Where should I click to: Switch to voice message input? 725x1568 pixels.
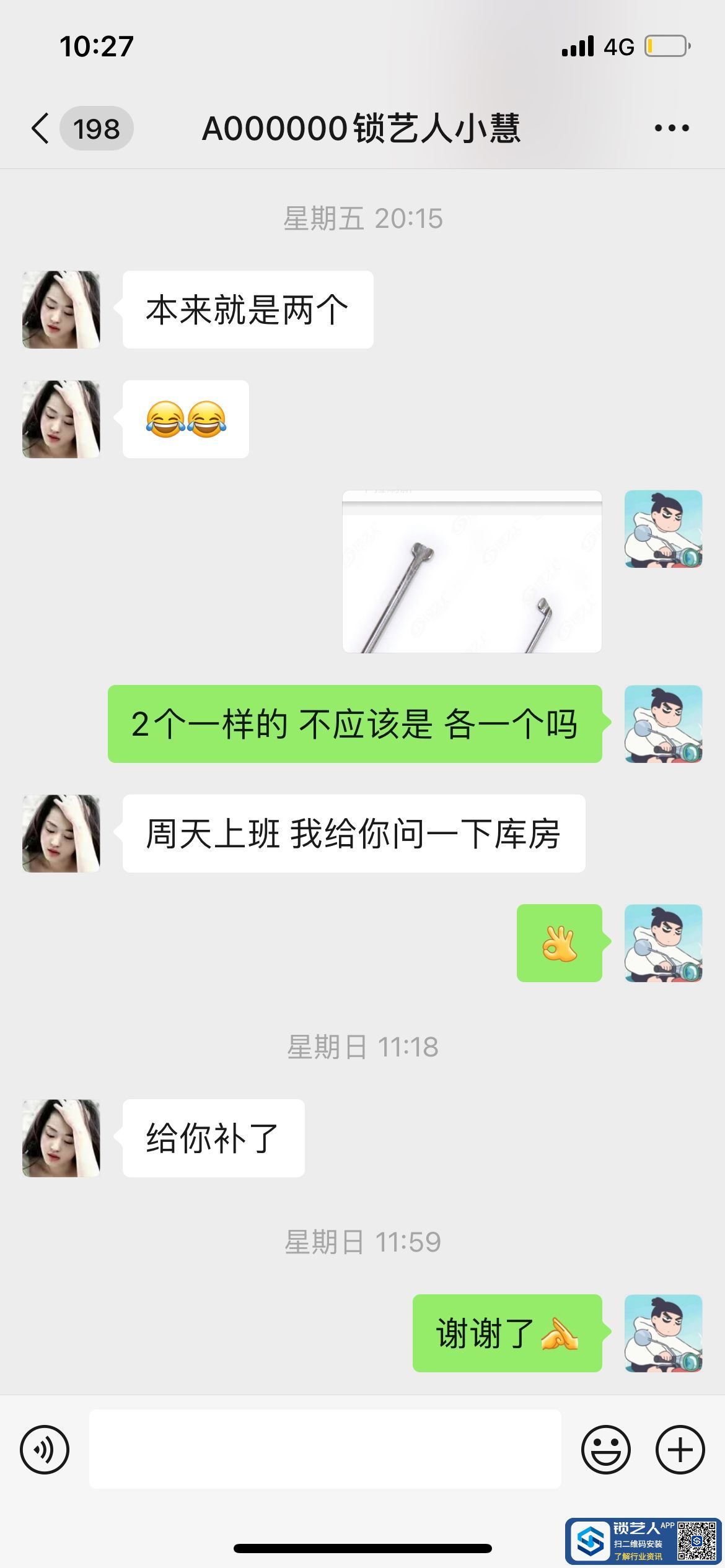point(45,1450)
